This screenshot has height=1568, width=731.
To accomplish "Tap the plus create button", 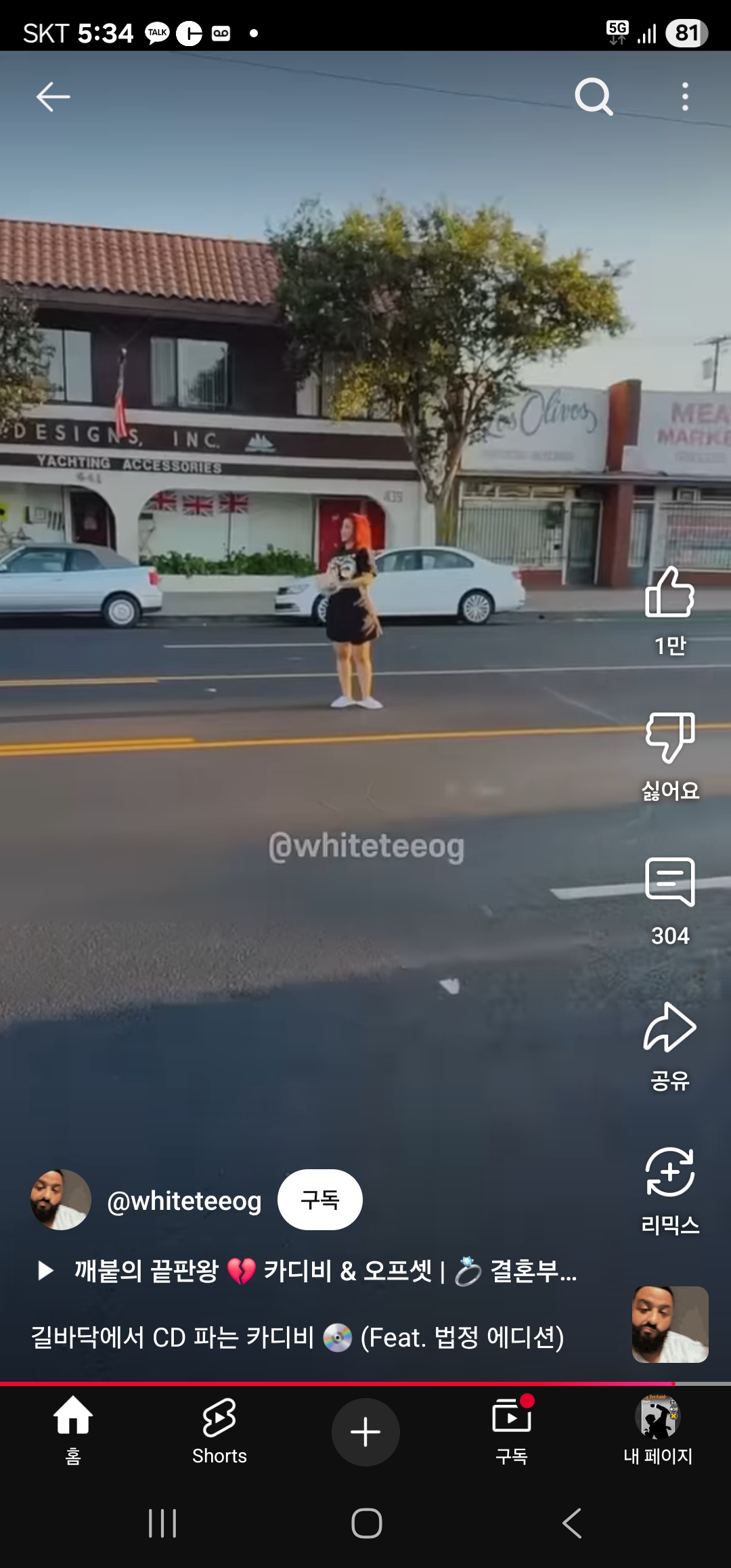I will pyautogui.click(x=365, y=1432).
